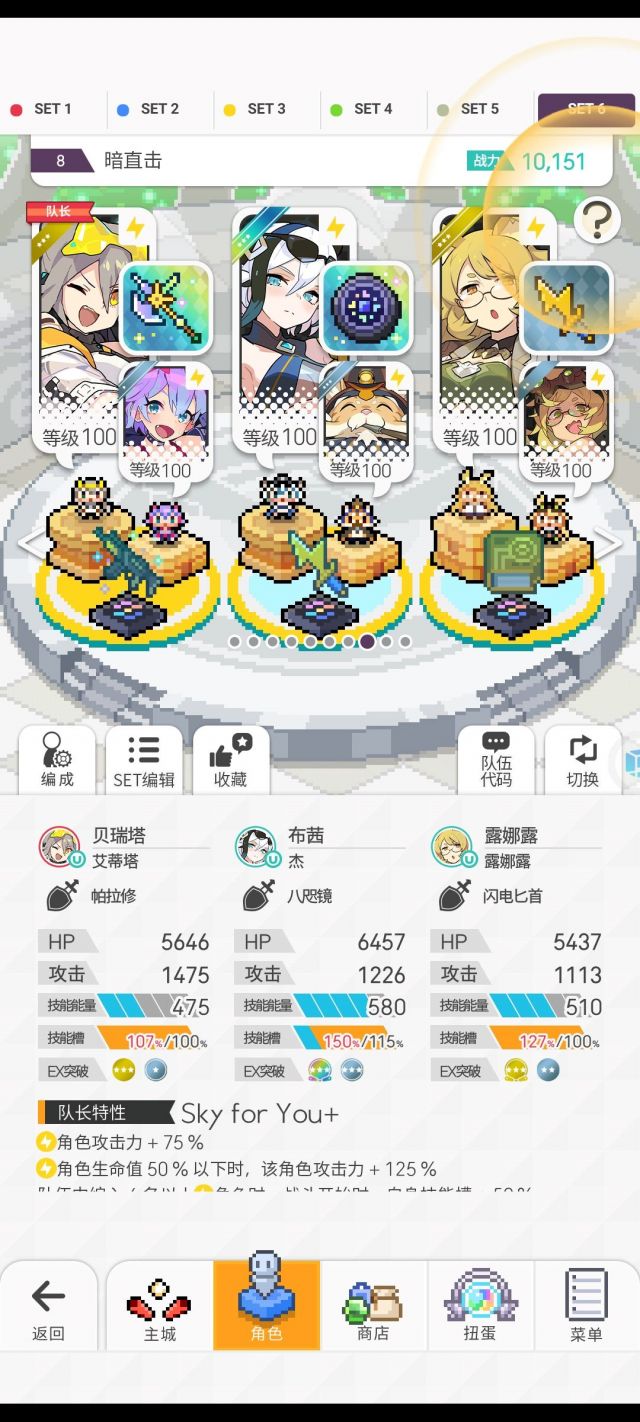Open the 商店 shop tab
This screenshot has height=1422, width=640.
point(373,1306)
